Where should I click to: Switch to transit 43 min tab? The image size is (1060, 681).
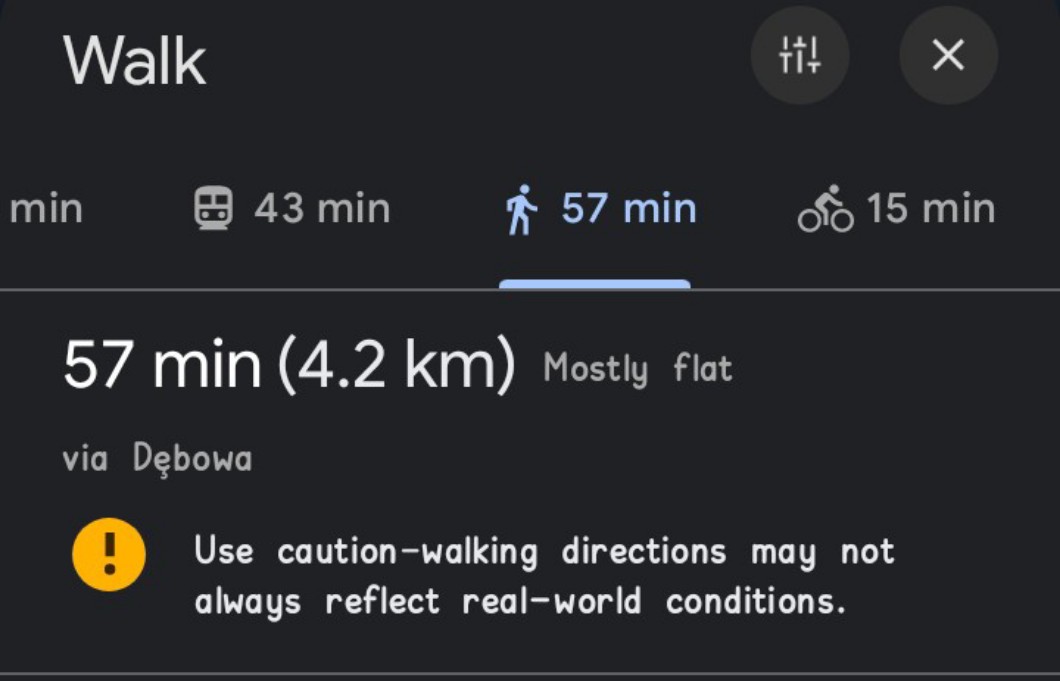click(291, 210)
